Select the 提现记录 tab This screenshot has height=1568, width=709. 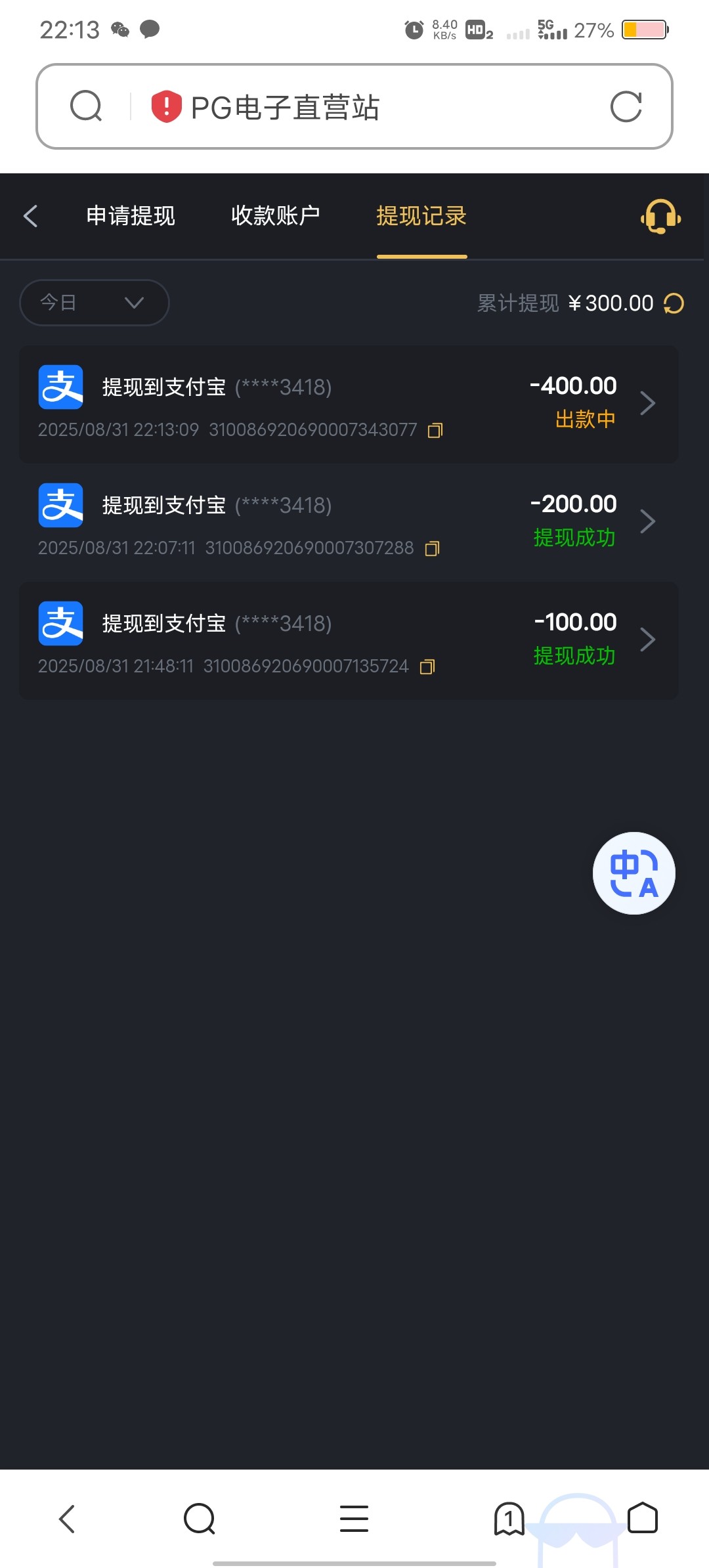421,216
